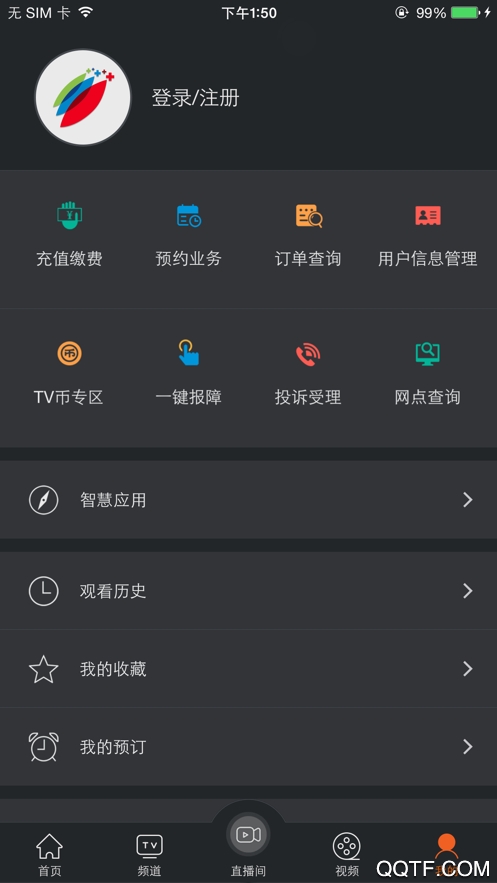This screenshot has height=883, width=497.
Task: Tap the profile avatar picture
Action: [83, 97]
